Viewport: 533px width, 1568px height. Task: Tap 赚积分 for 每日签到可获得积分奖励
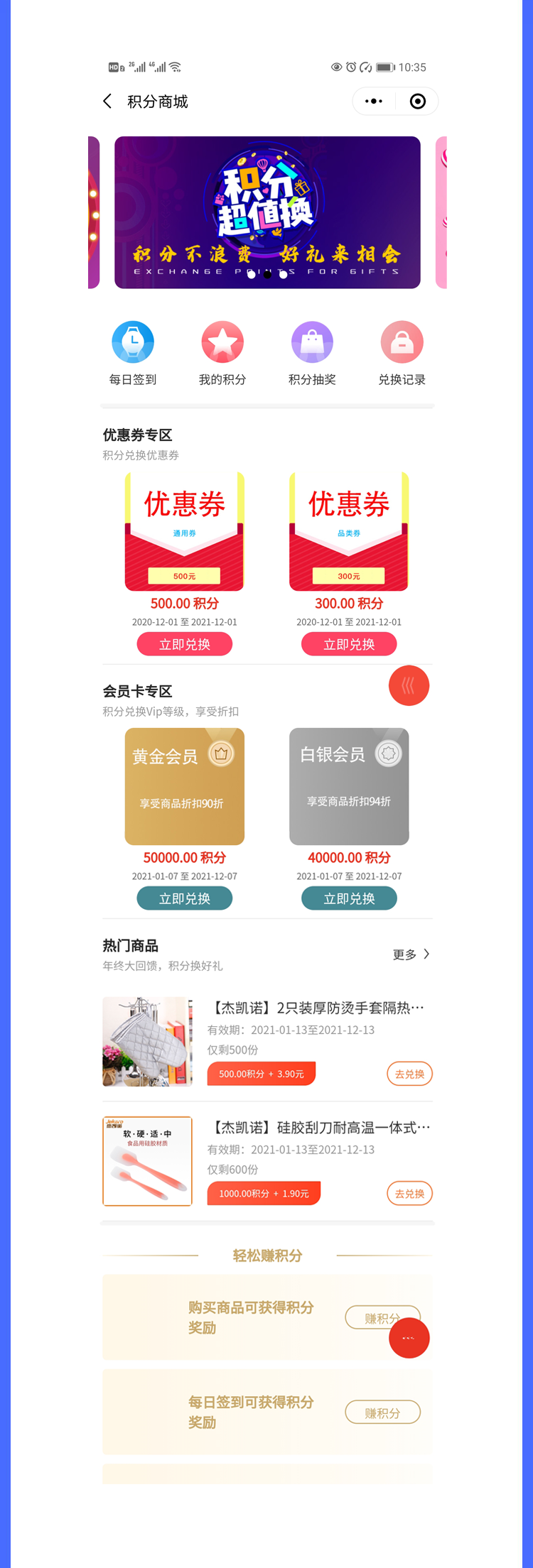click(x=382, y=1413)
